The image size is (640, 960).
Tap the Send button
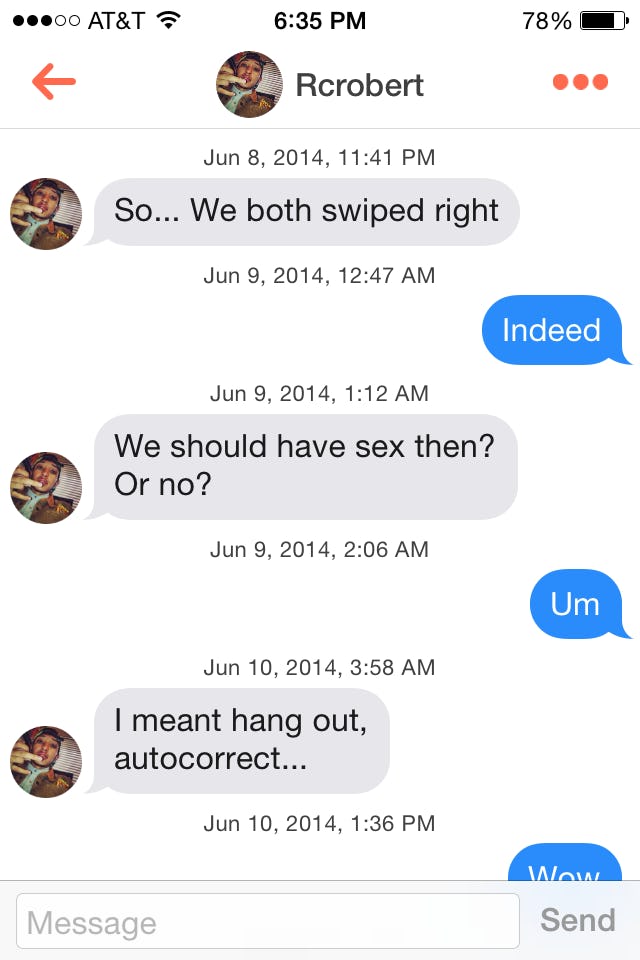pyautogui.click(x=577, y=920)
